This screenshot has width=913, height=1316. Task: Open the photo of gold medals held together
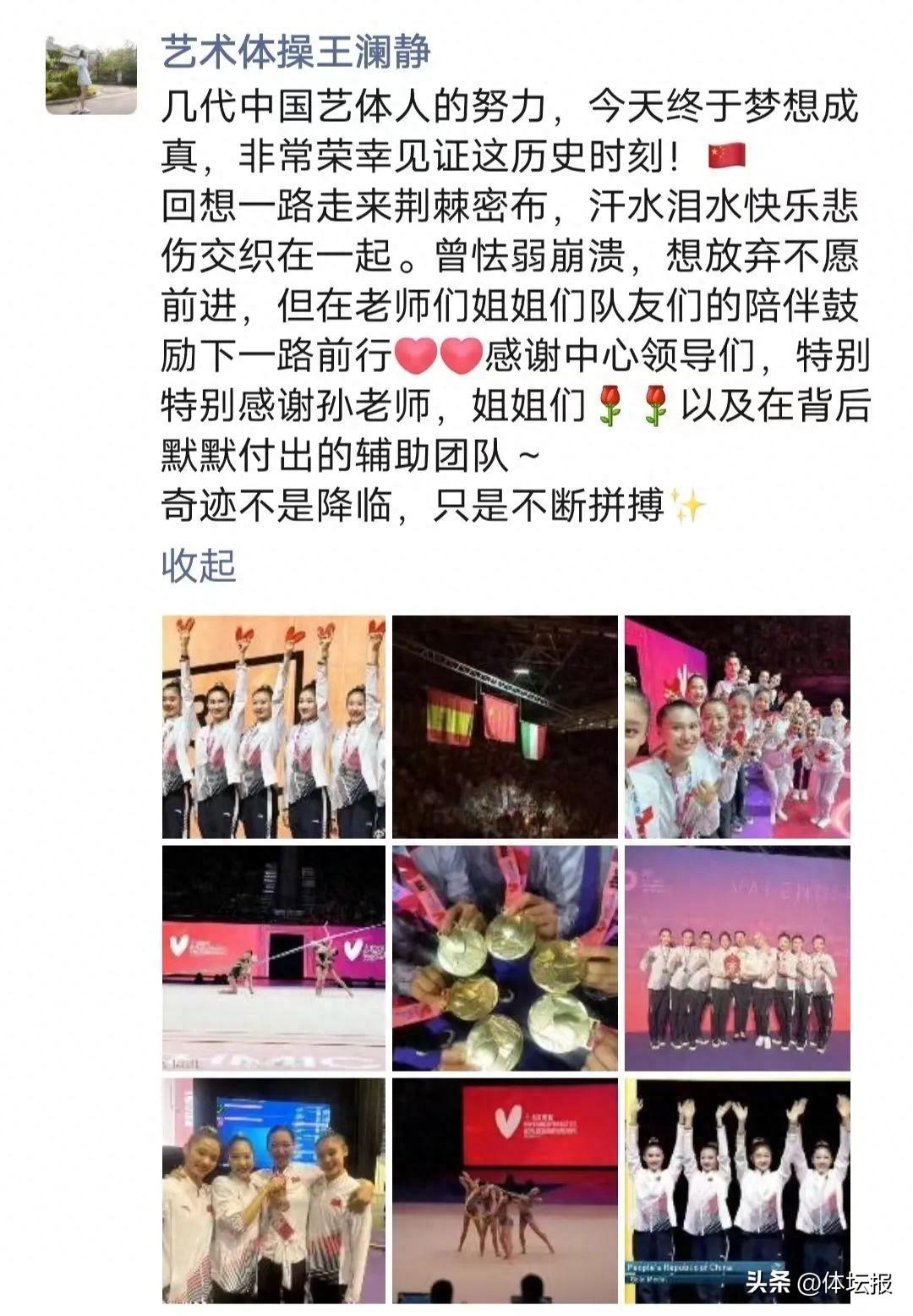coord(505,958)
